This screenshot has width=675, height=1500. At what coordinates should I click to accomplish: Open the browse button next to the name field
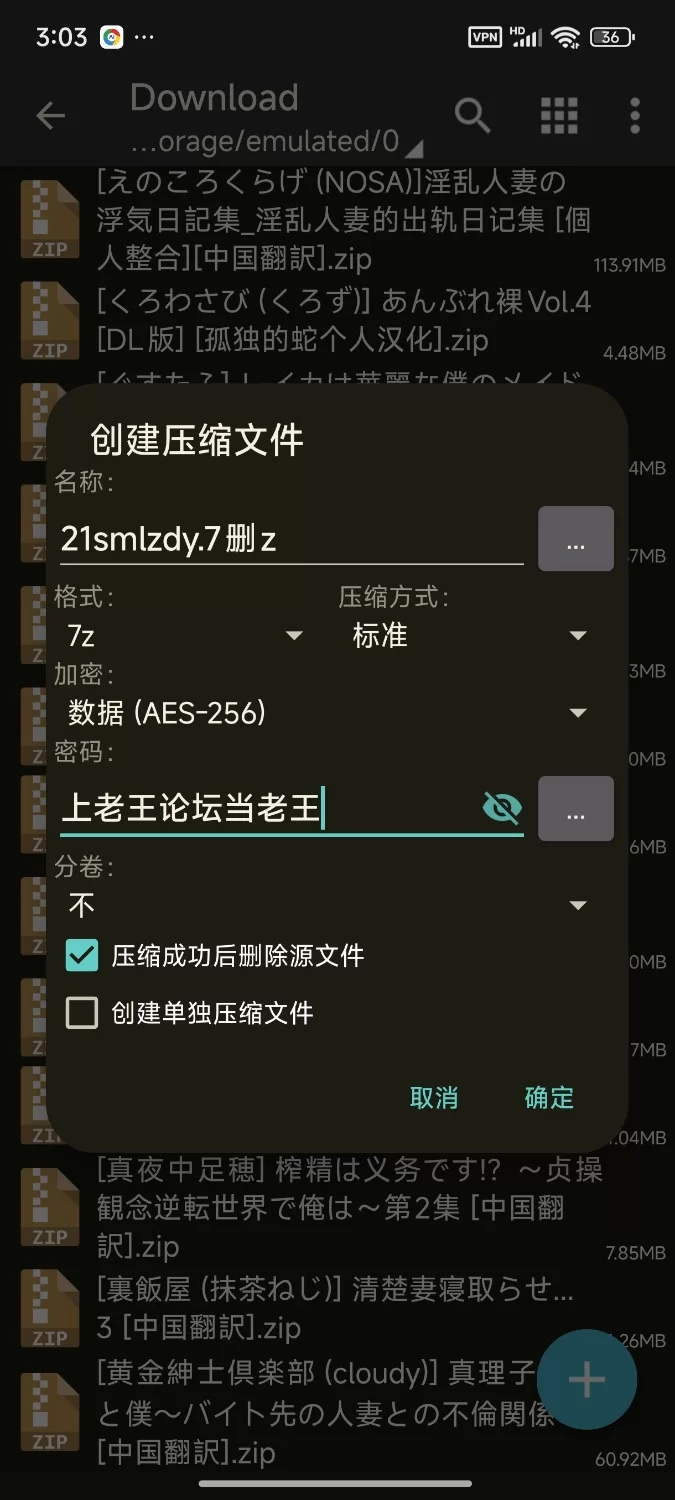point(575,540)
